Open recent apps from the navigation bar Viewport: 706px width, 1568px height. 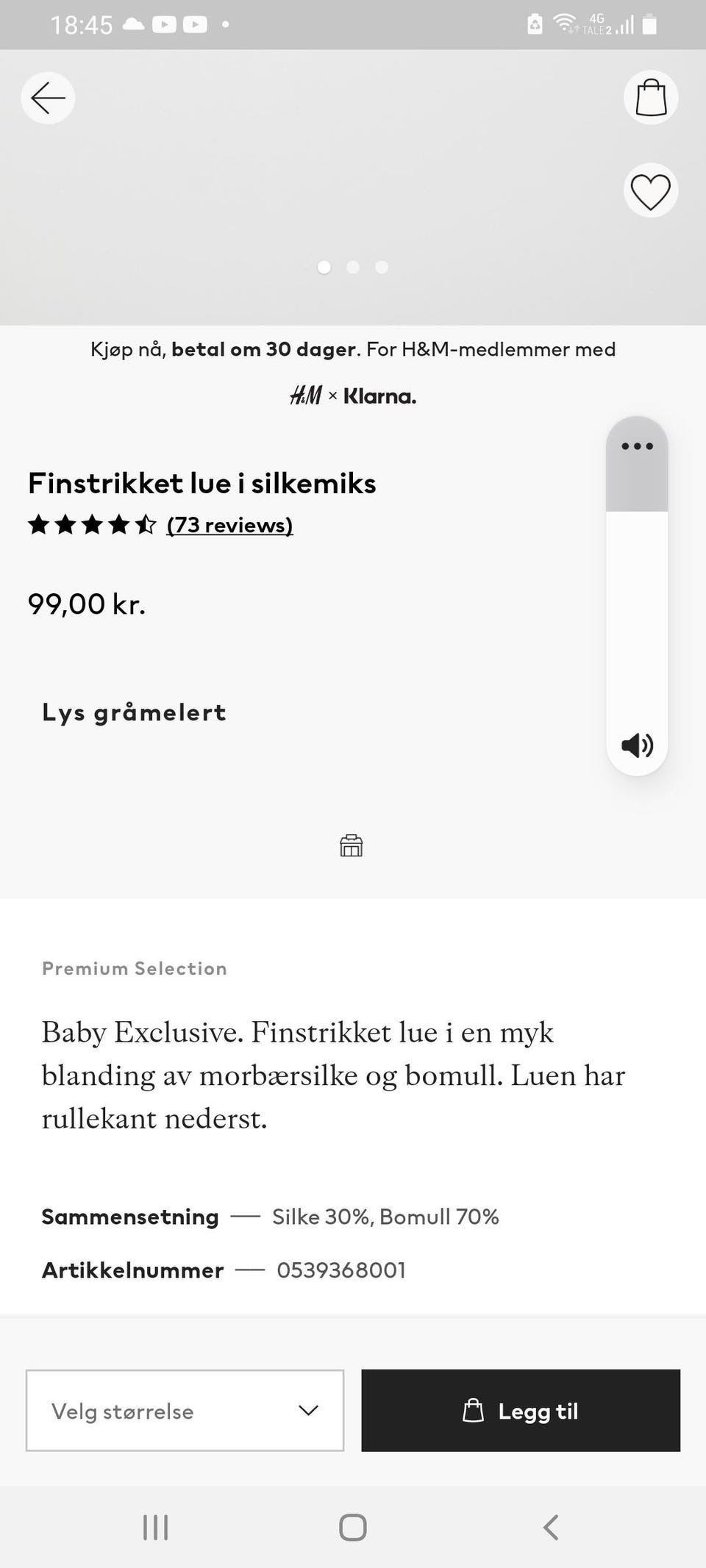click(x=154, y=1526)
